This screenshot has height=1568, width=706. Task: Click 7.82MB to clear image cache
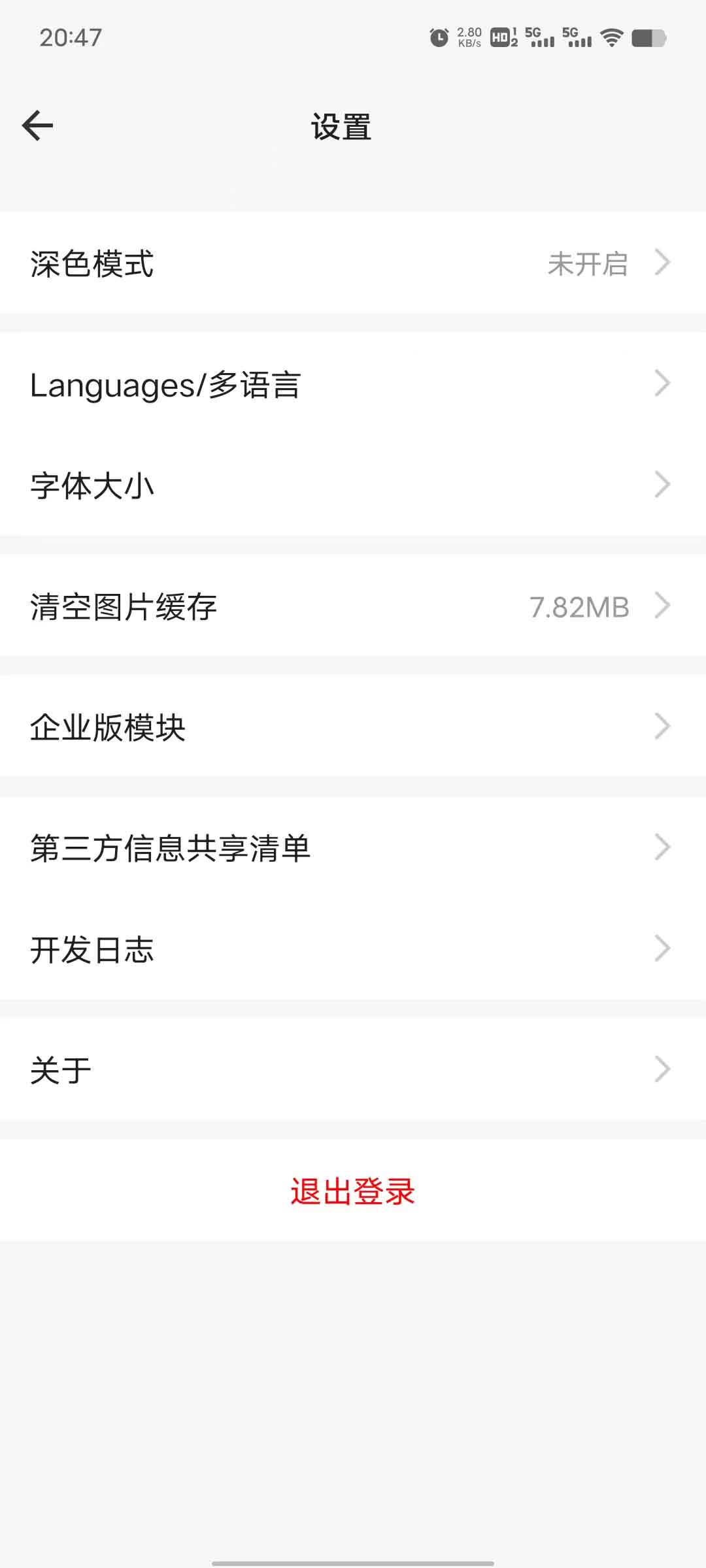578,606
